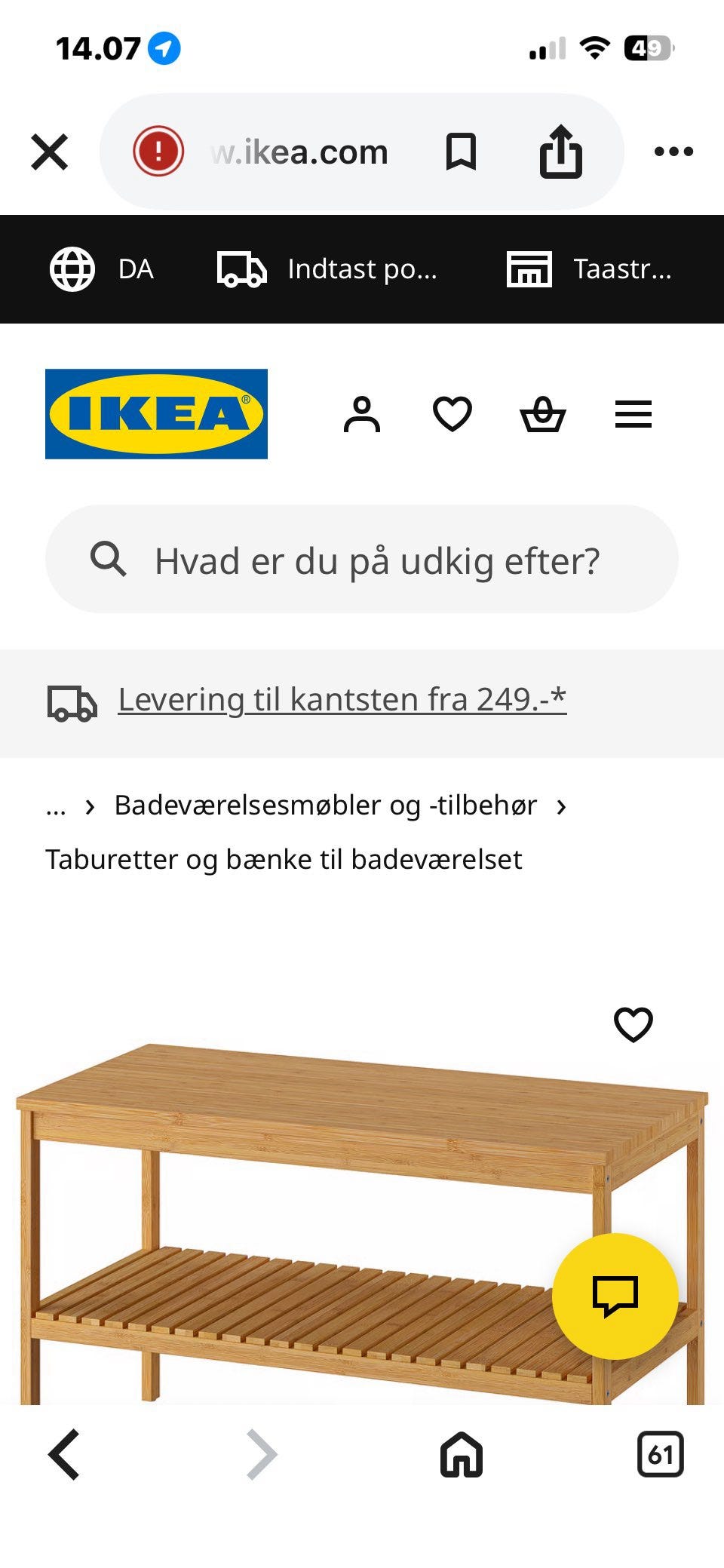This screenshot has height=1568, width=724.
Task: Bookmark this page in the browser
Action: tap(462, 150)
